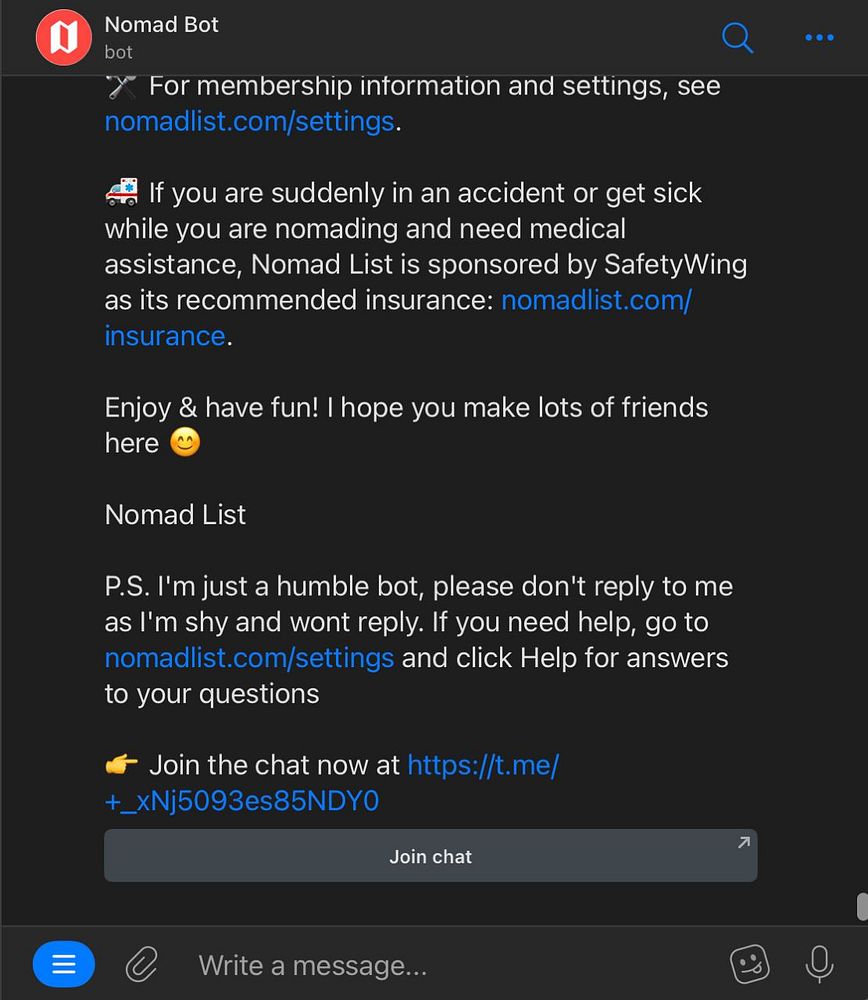
Task: Open the sticker and emoji panel
Action: pos(749,965)
